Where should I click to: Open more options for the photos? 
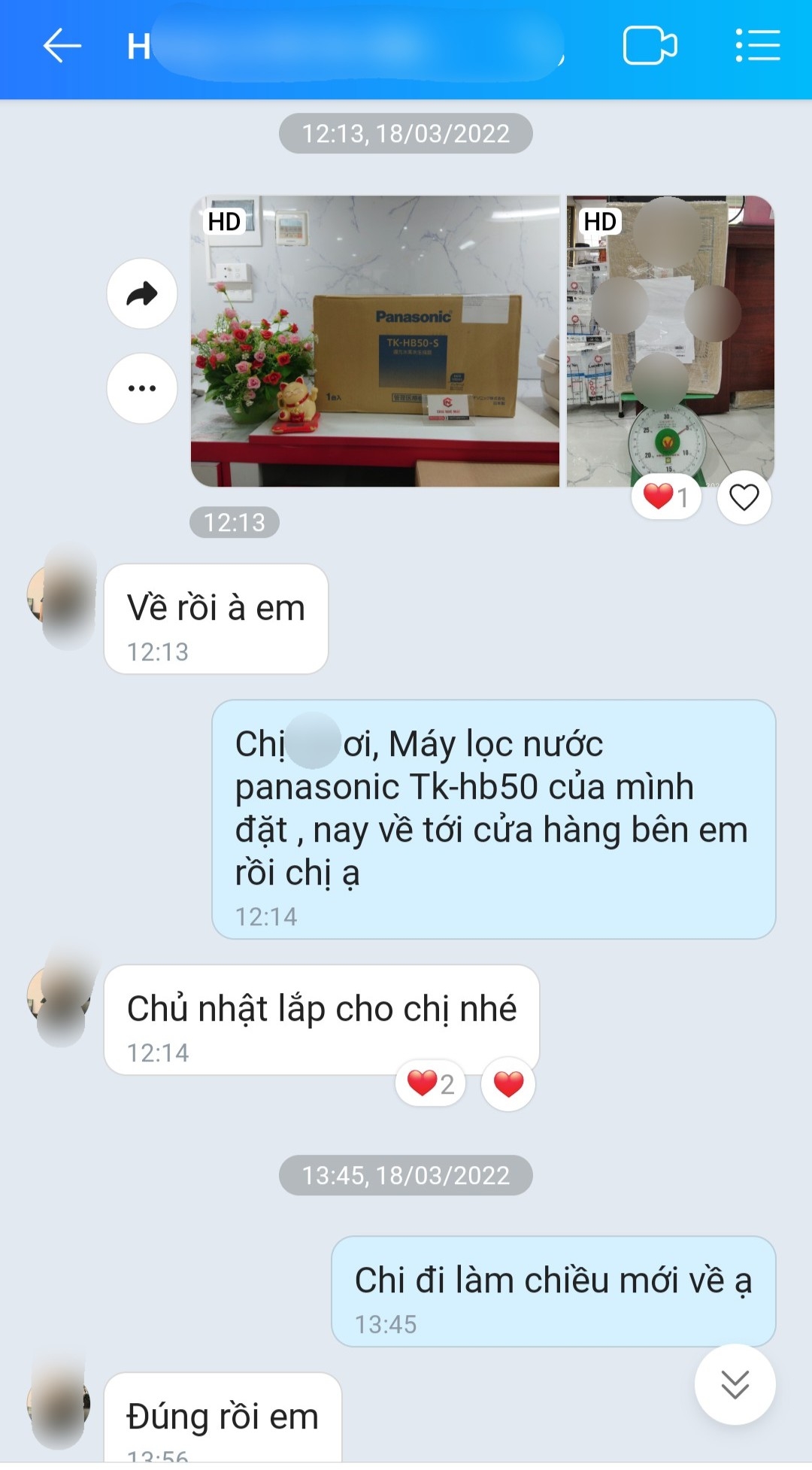[142, 388]
